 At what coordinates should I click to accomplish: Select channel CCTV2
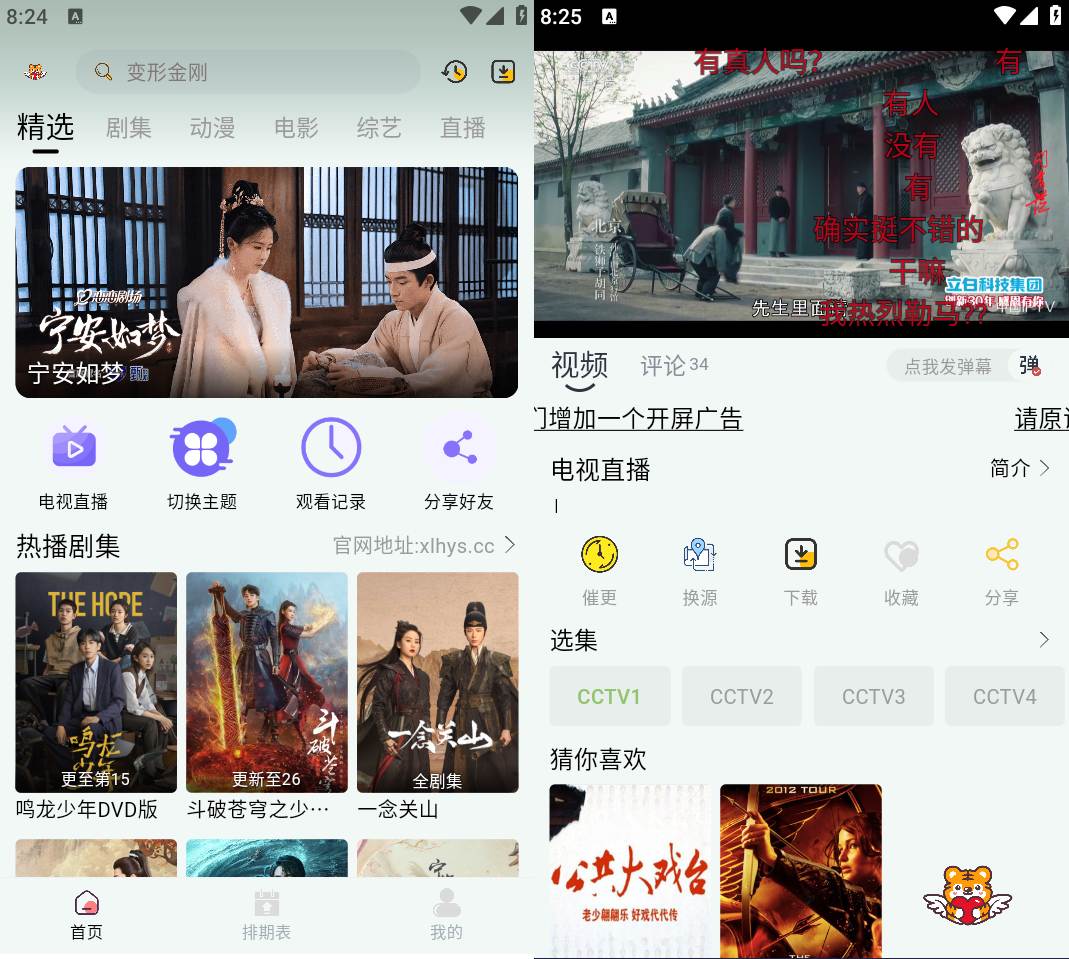[x=742, y=696]
